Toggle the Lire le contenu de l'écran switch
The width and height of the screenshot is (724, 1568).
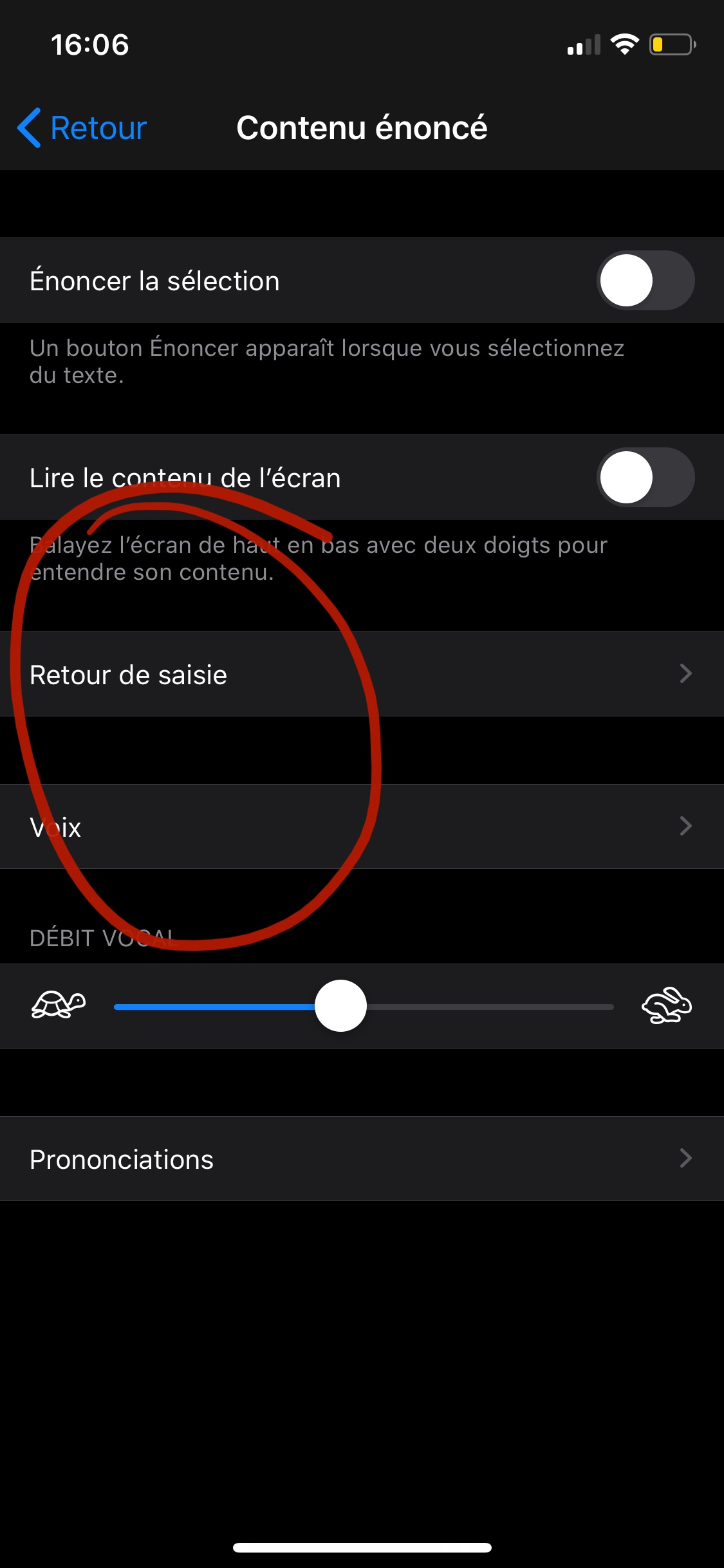coord(645,477)
